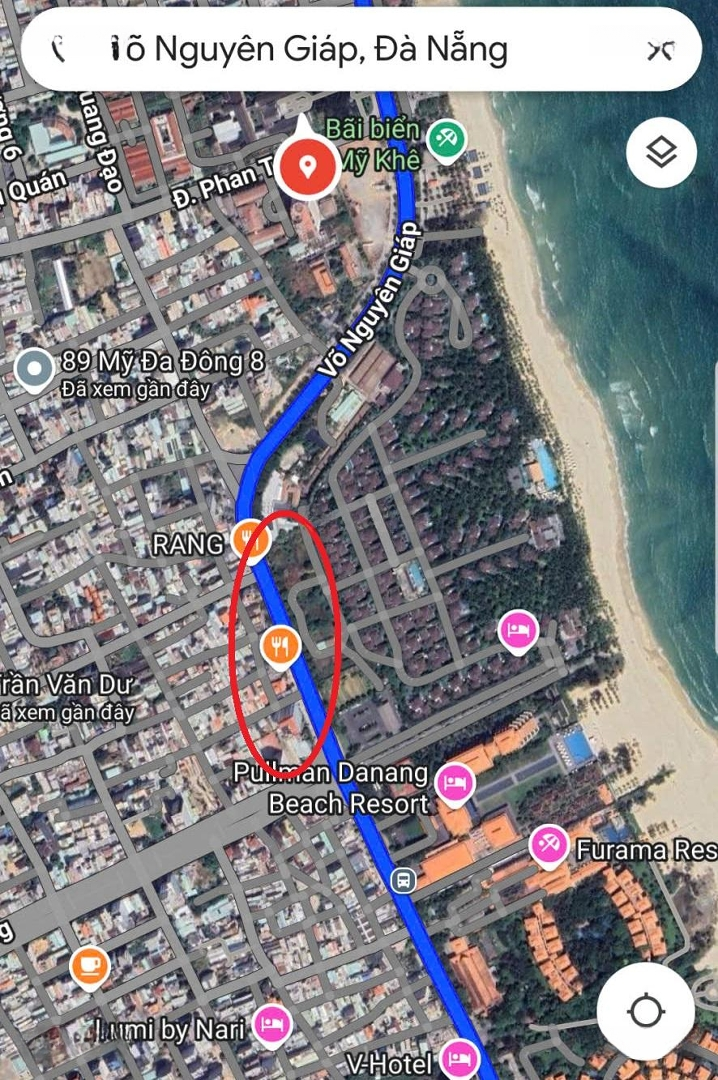Tap the red dropped location pin

308,166
